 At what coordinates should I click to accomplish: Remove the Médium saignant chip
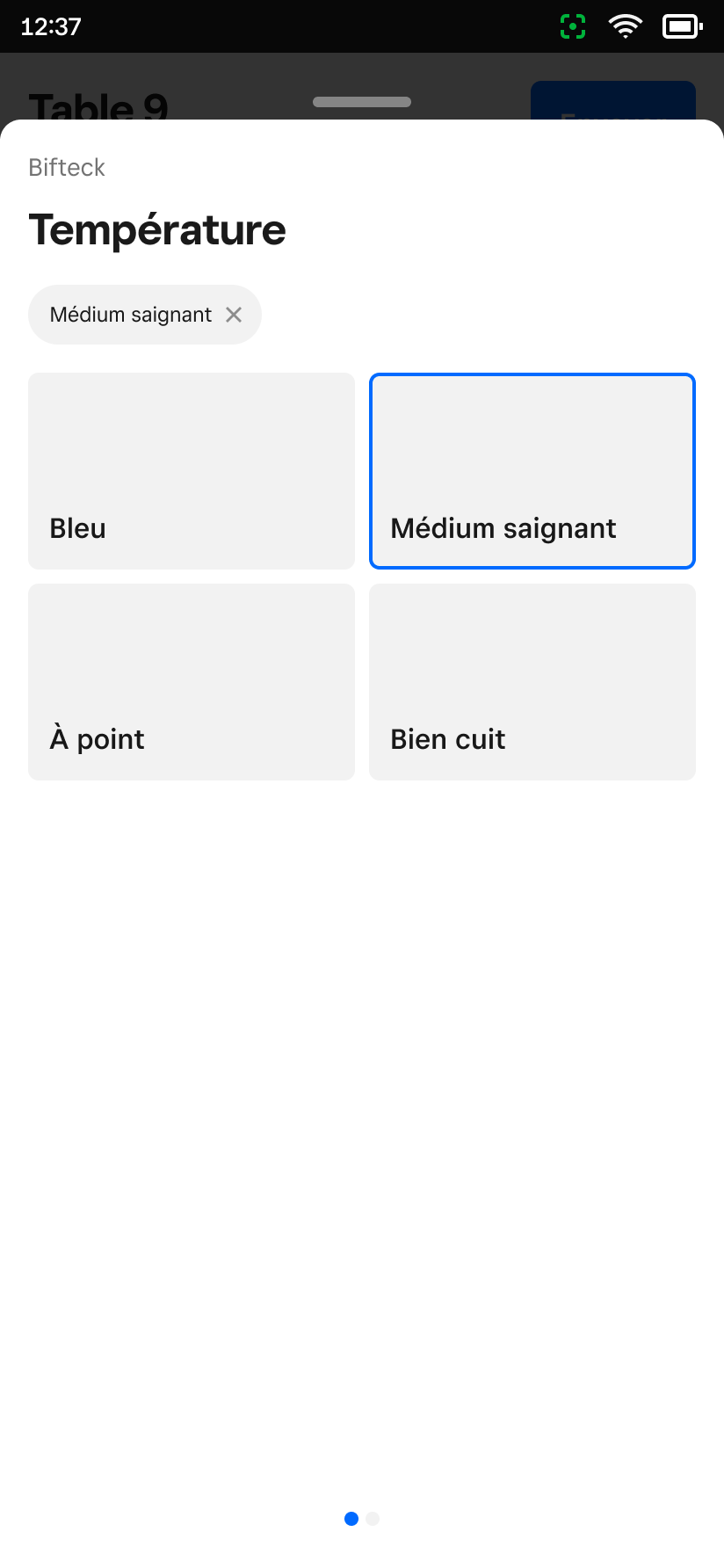234,315
